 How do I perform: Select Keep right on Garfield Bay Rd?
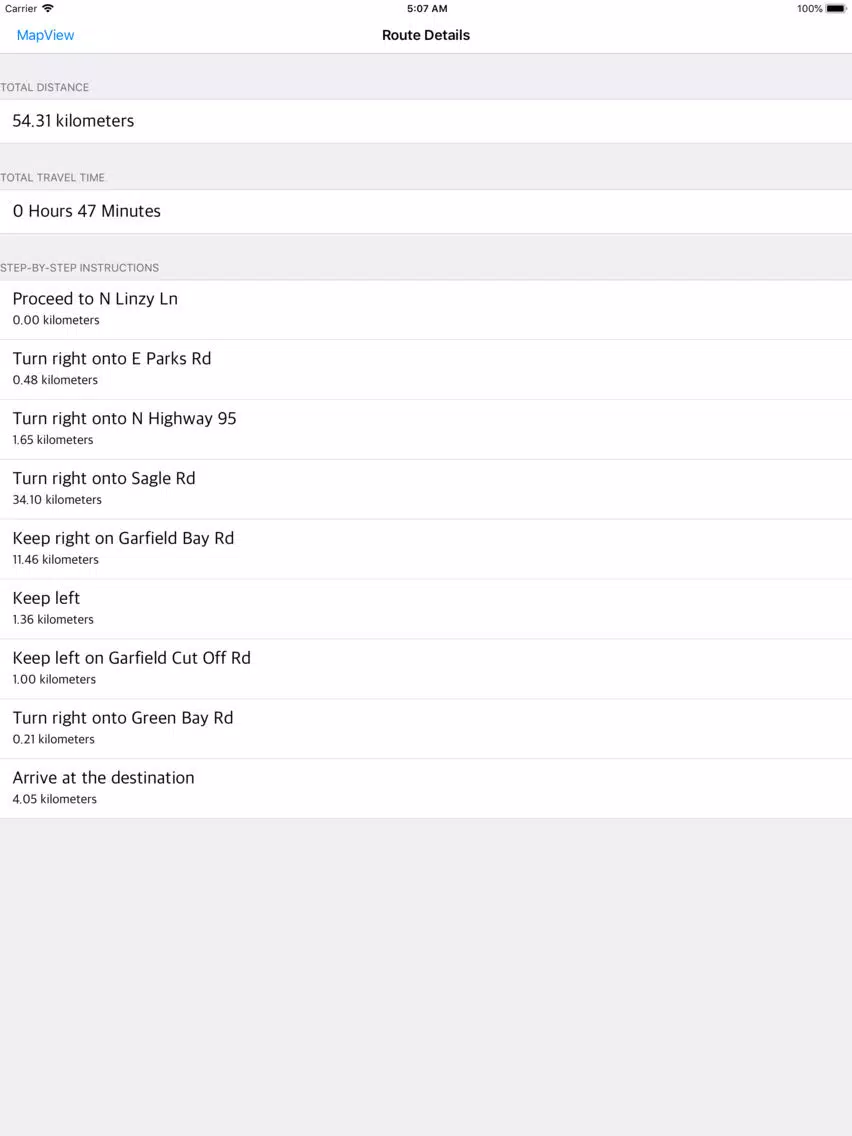pyautogui.click(x=426, y=549)
